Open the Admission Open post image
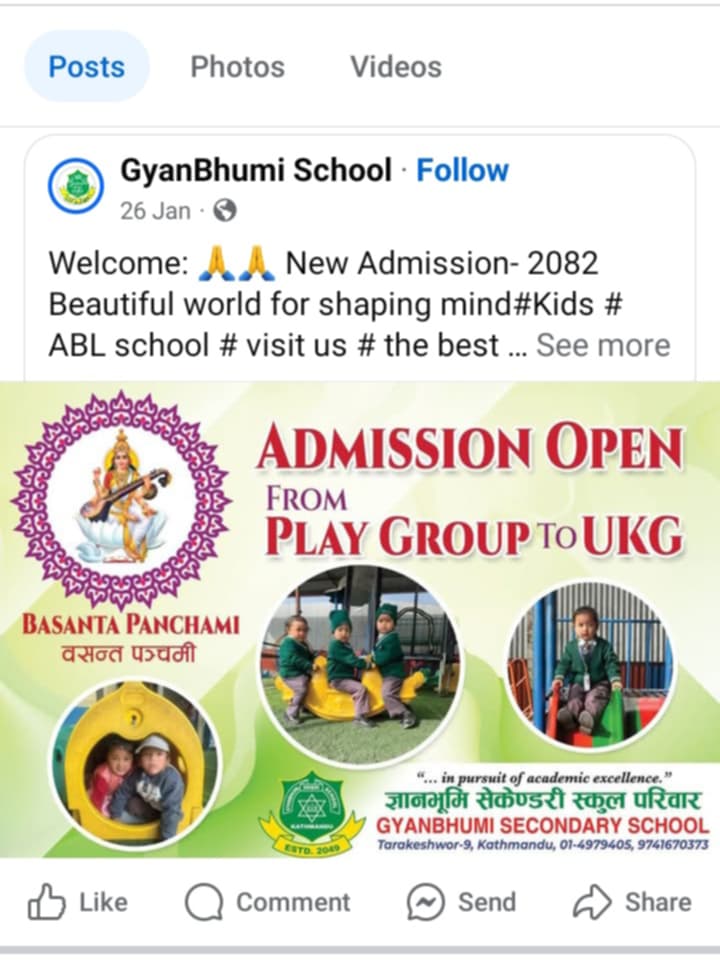720x968 pixels. click(360, 620)
